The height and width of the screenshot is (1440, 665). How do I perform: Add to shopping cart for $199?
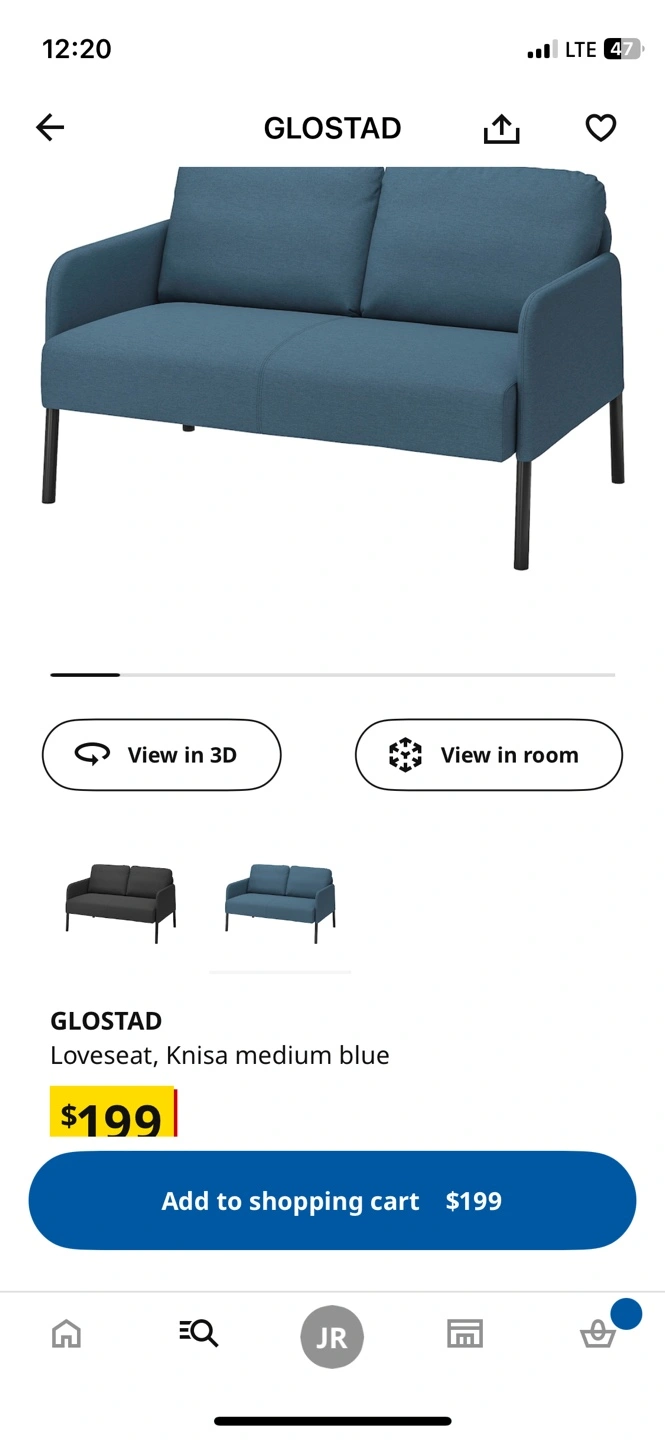click(332, 1201)
